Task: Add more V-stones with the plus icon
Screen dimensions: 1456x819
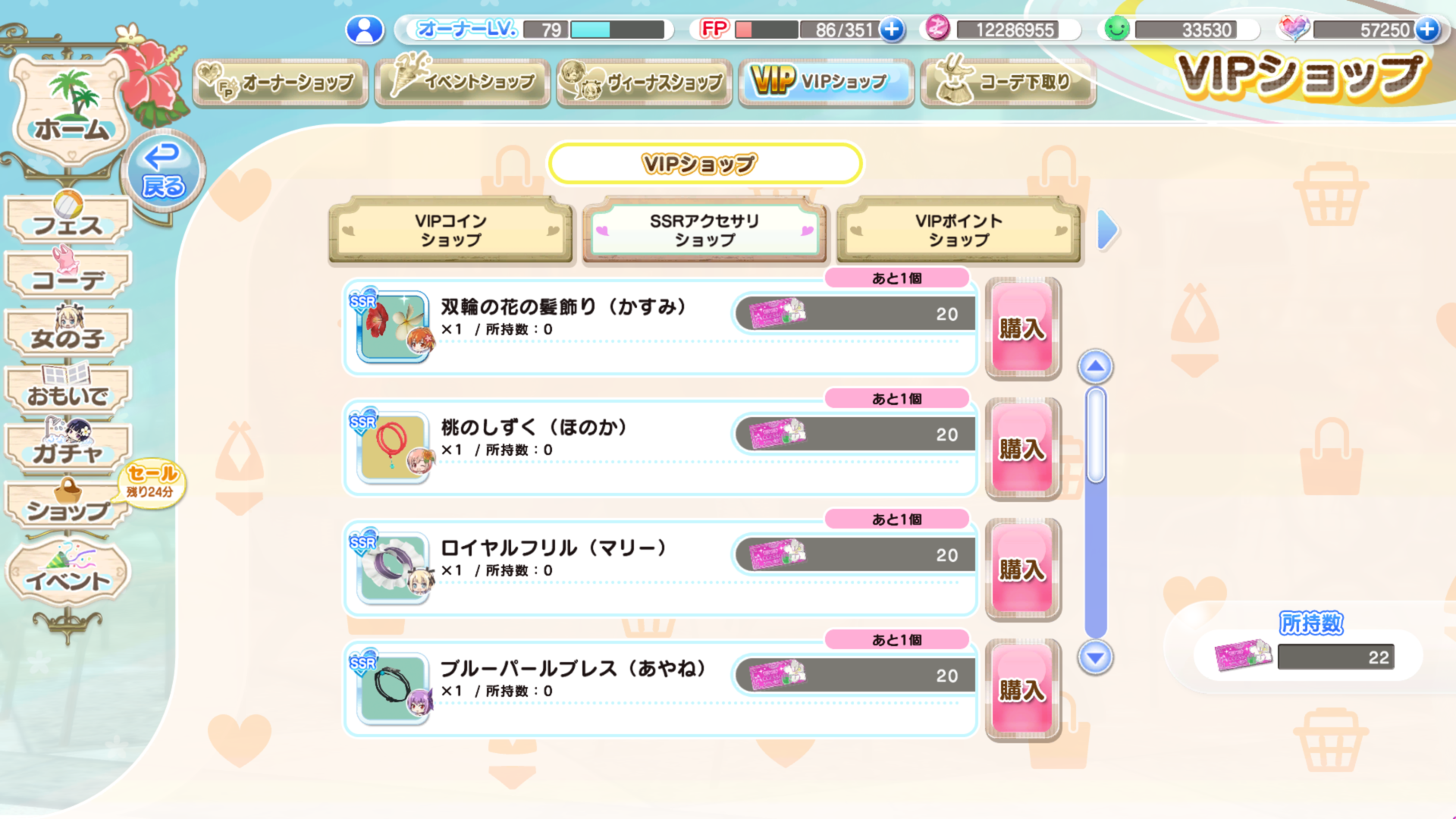Action: (x=1427, y=30)
